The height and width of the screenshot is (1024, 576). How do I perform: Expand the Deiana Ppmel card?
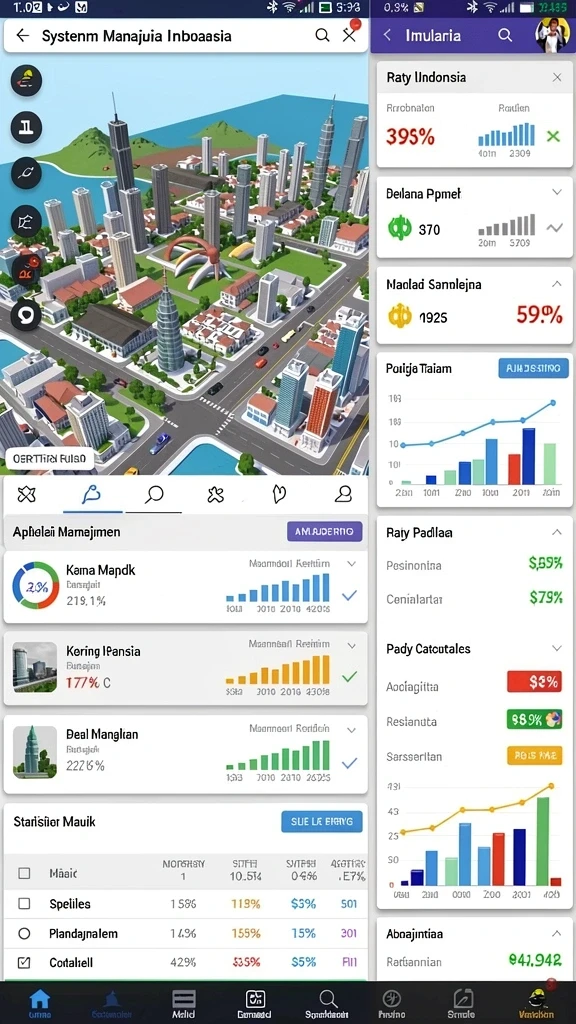(556, 192)
